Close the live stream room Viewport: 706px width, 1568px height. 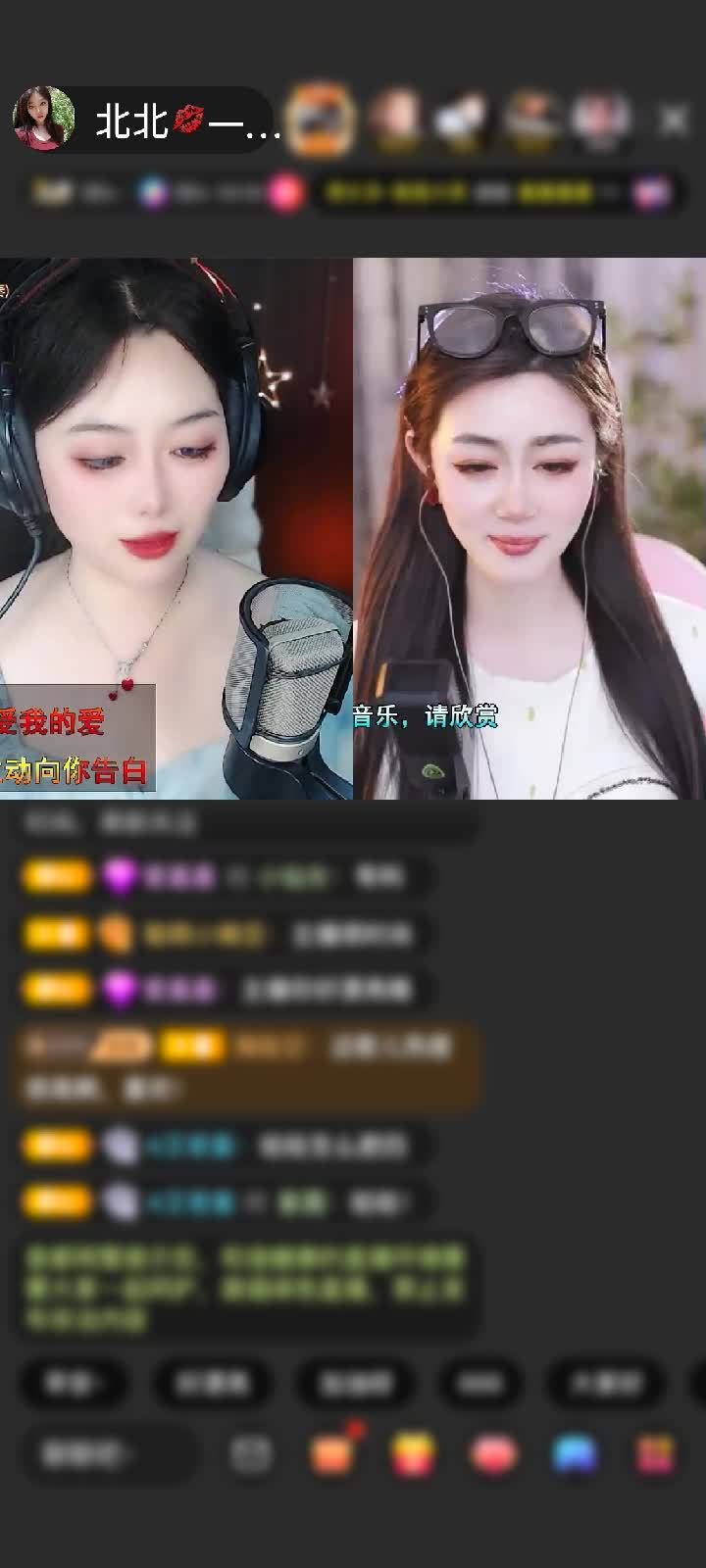(674, 121)
